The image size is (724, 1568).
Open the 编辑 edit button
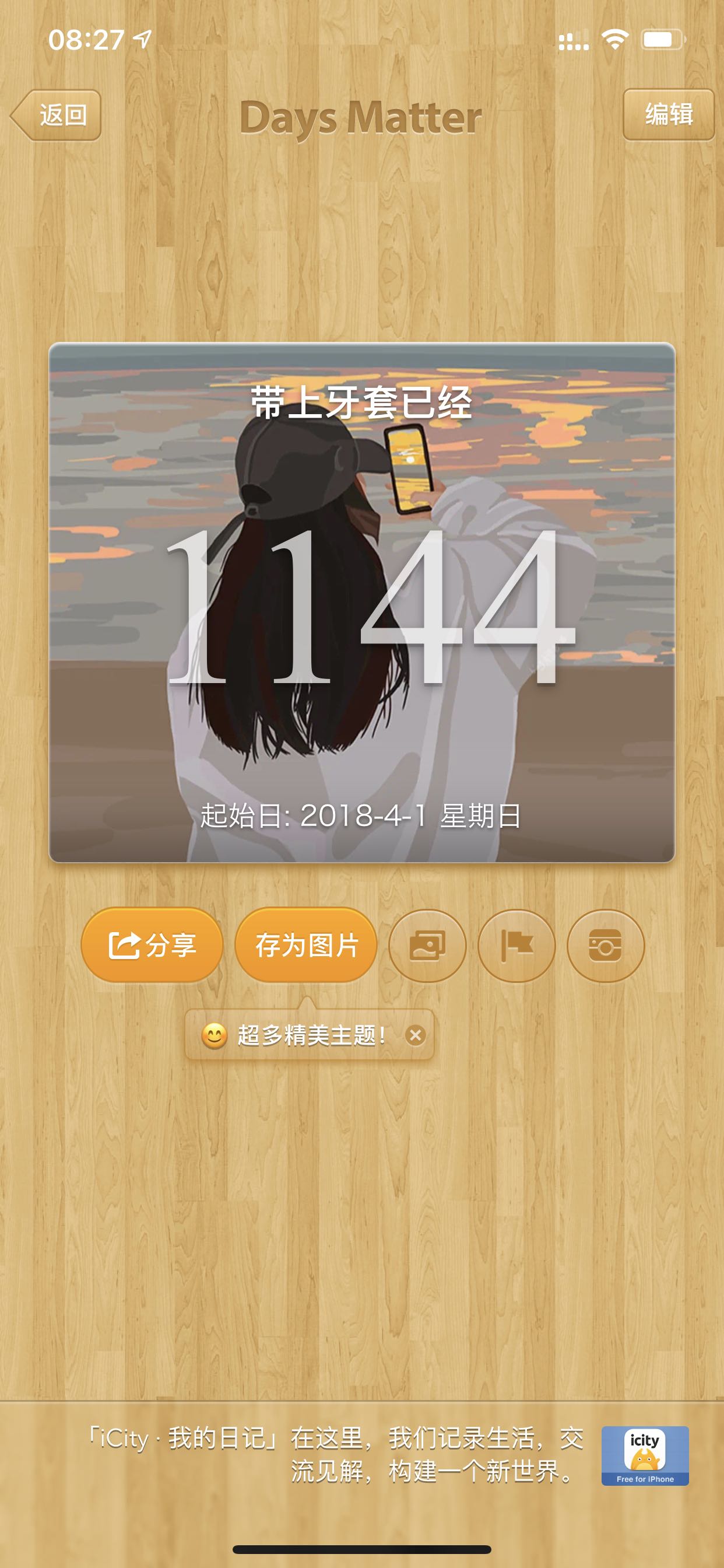pos(668,114)
